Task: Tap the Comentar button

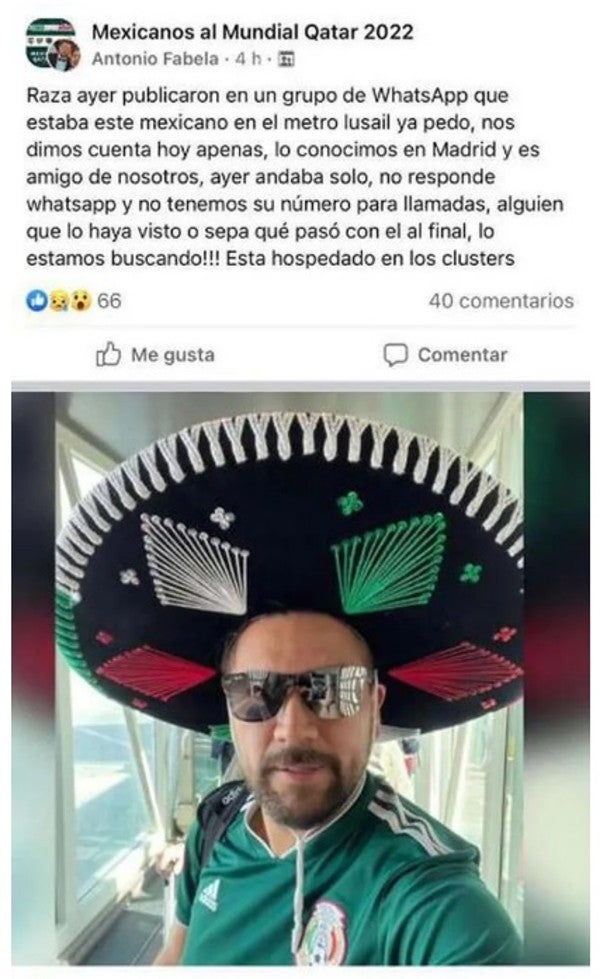Action: (446, 354)
